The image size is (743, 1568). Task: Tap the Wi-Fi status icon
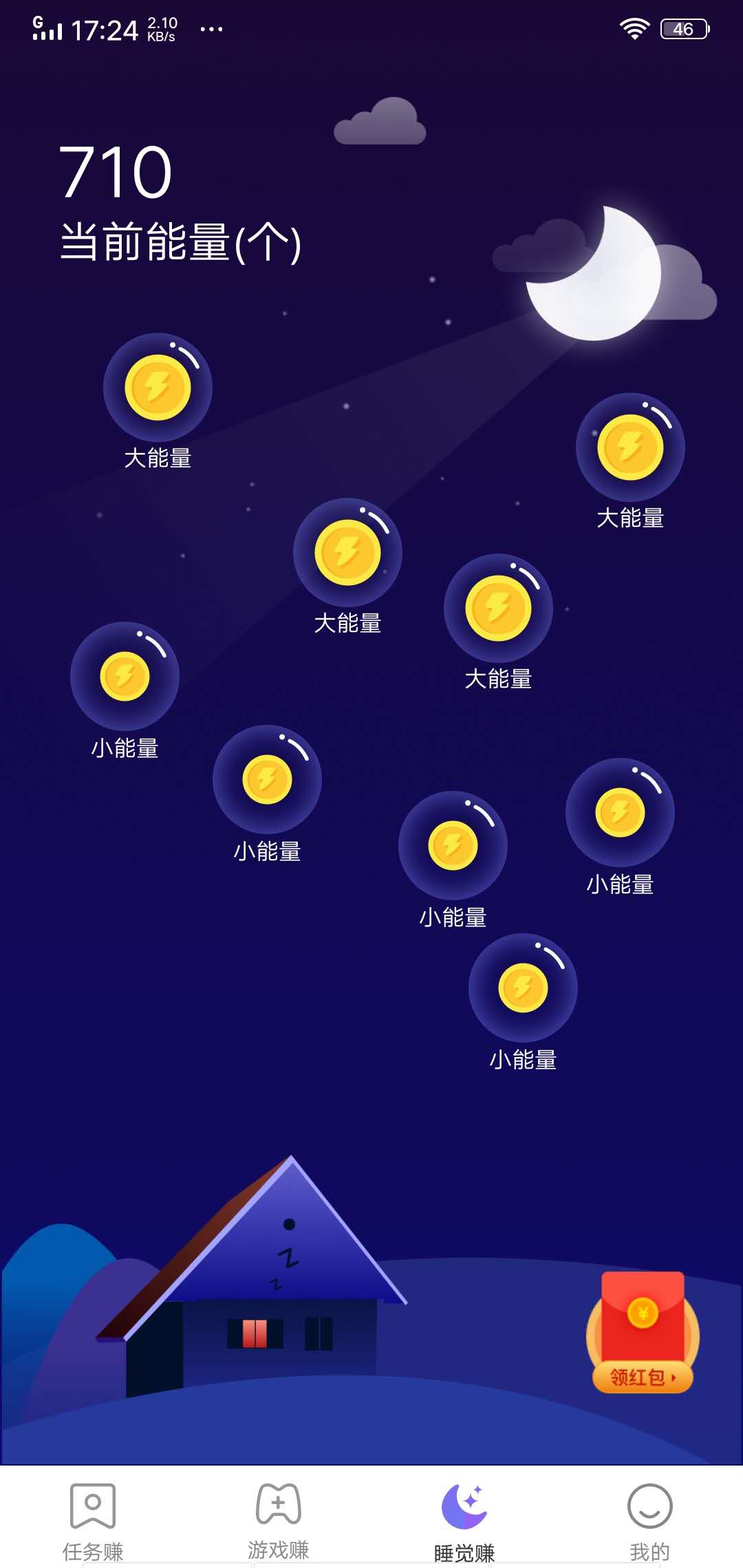click(x=635, y=26)
